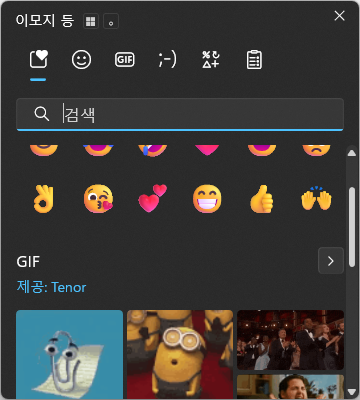Select the Minion GIF
Screen dimensions: 360x400
pos(180,354)
